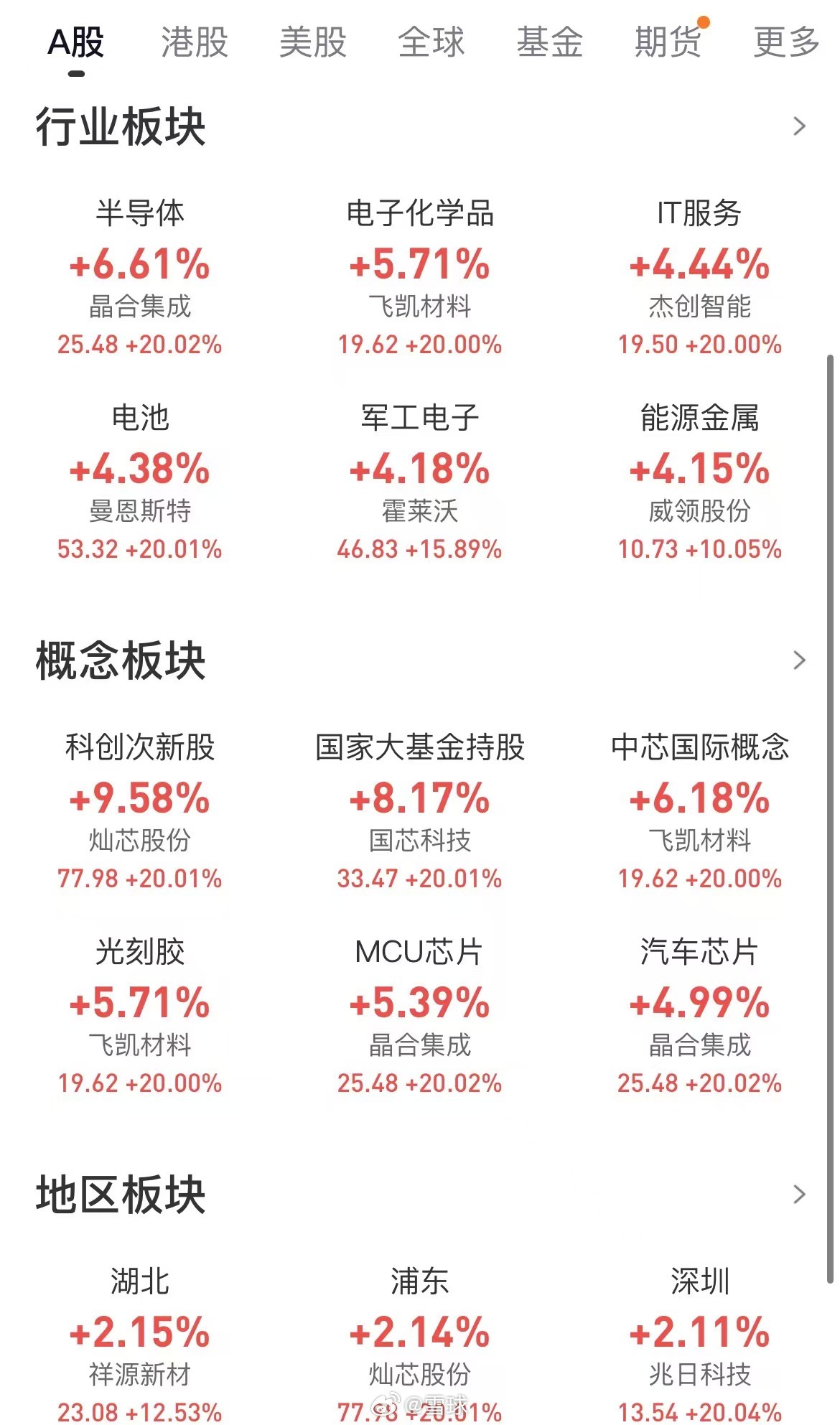The width and height of the screenshot is (840, 1425).
Task: Open the 全球 tab
Action: (431, 42)
